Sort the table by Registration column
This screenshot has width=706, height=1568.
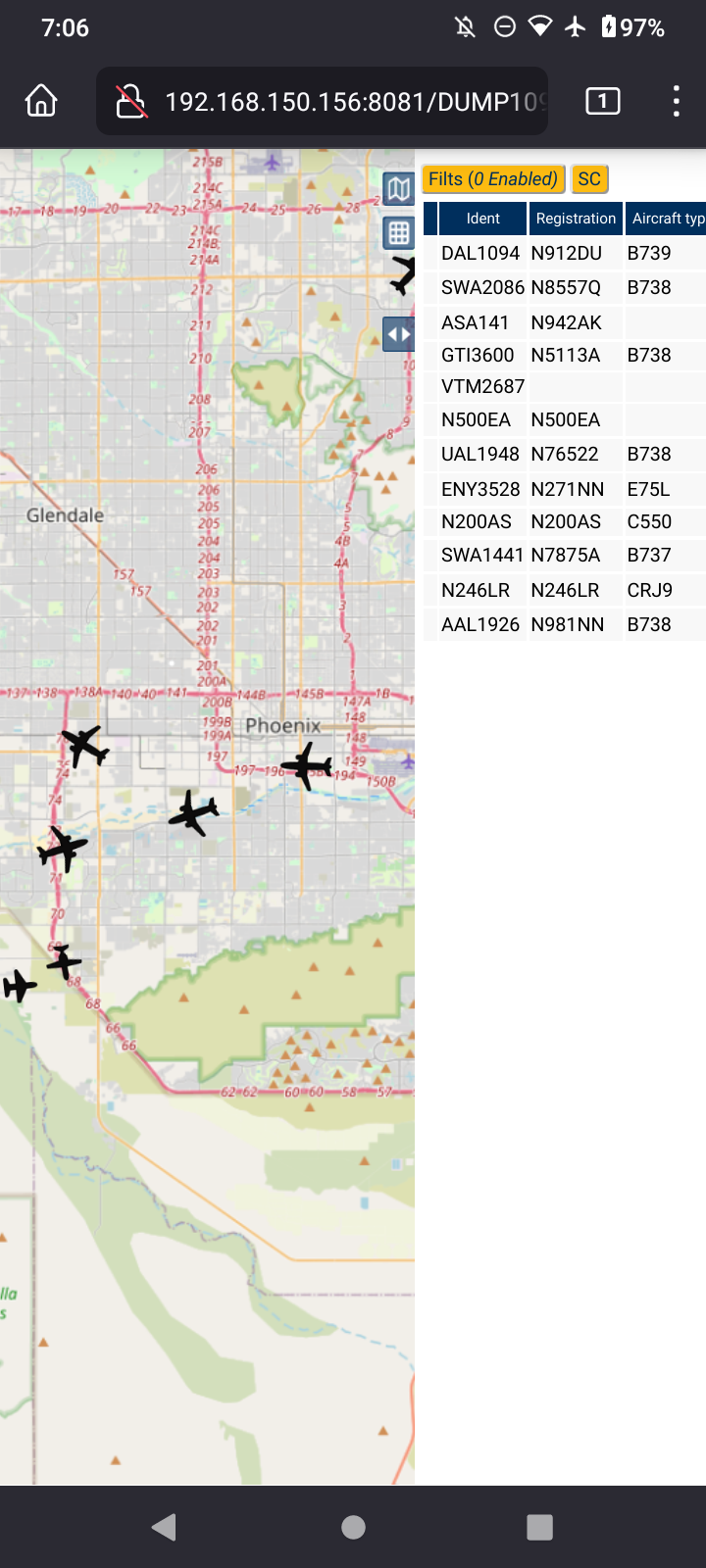click(576, 219)
